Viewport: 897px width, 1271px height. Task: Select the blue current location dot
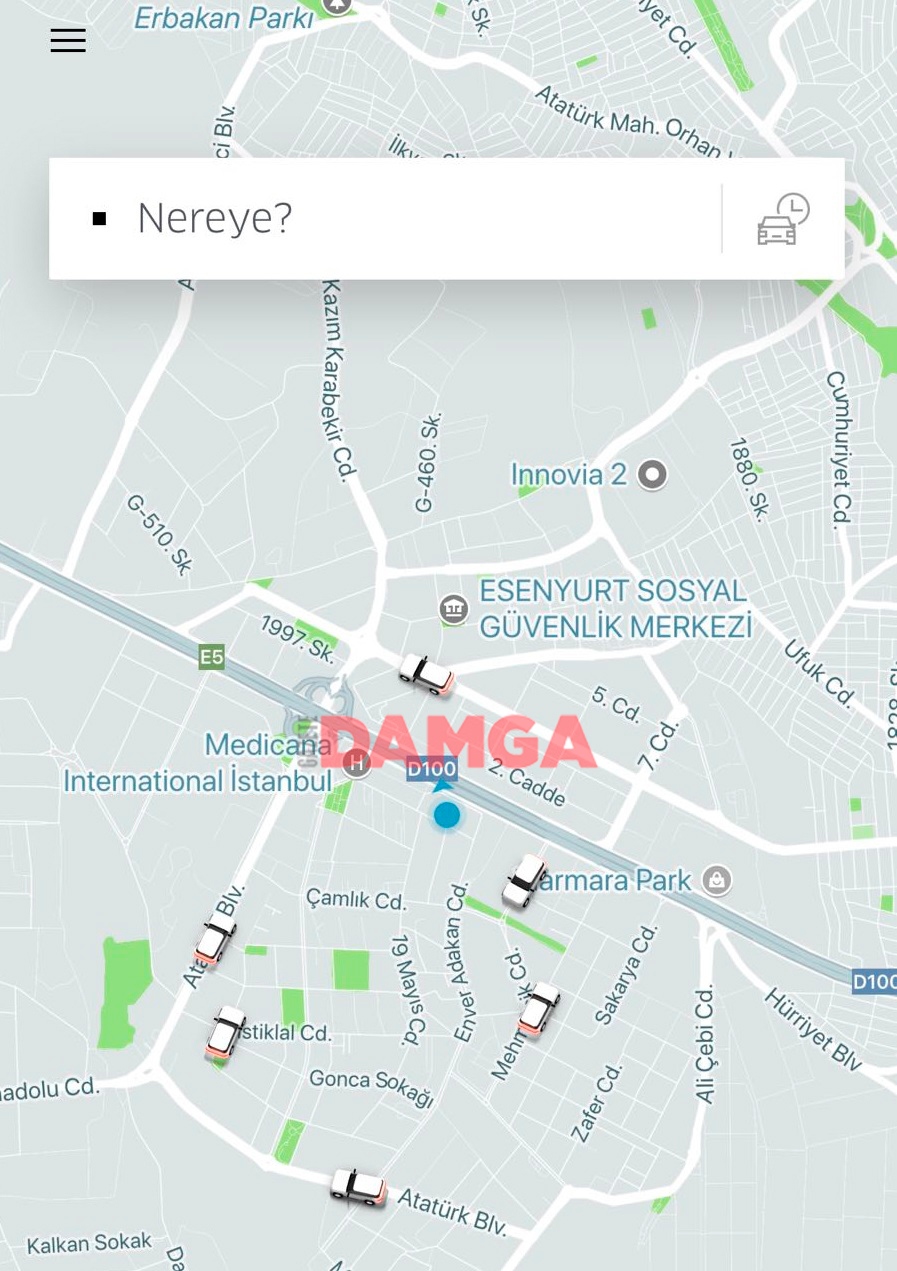coord(446,815)
